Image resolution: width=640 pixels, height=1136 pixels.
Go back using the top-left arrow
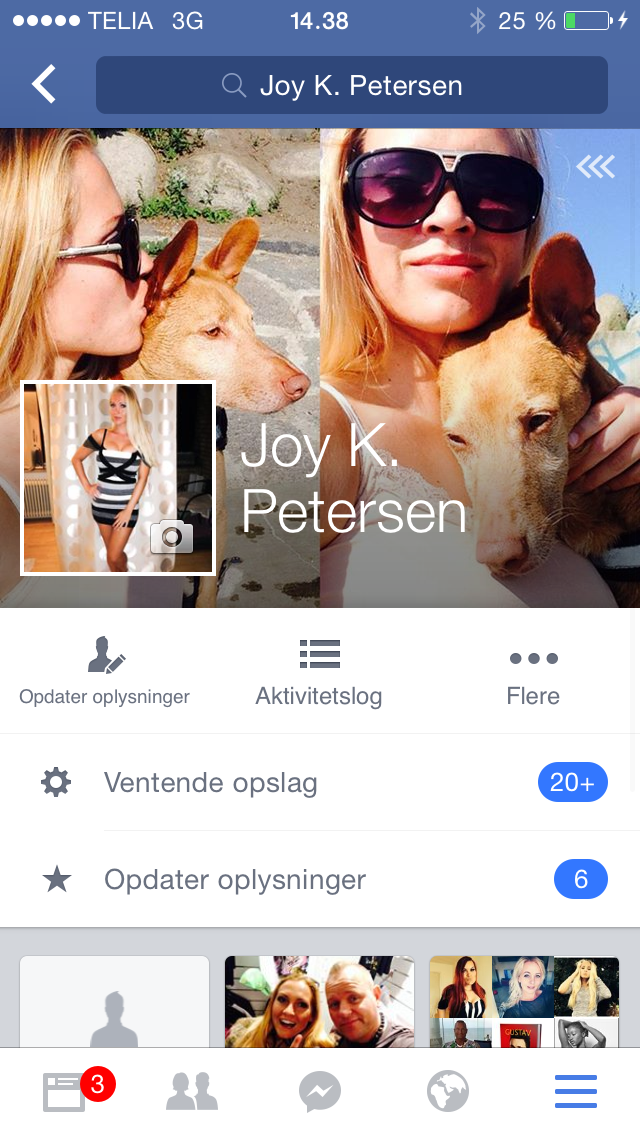44,85
